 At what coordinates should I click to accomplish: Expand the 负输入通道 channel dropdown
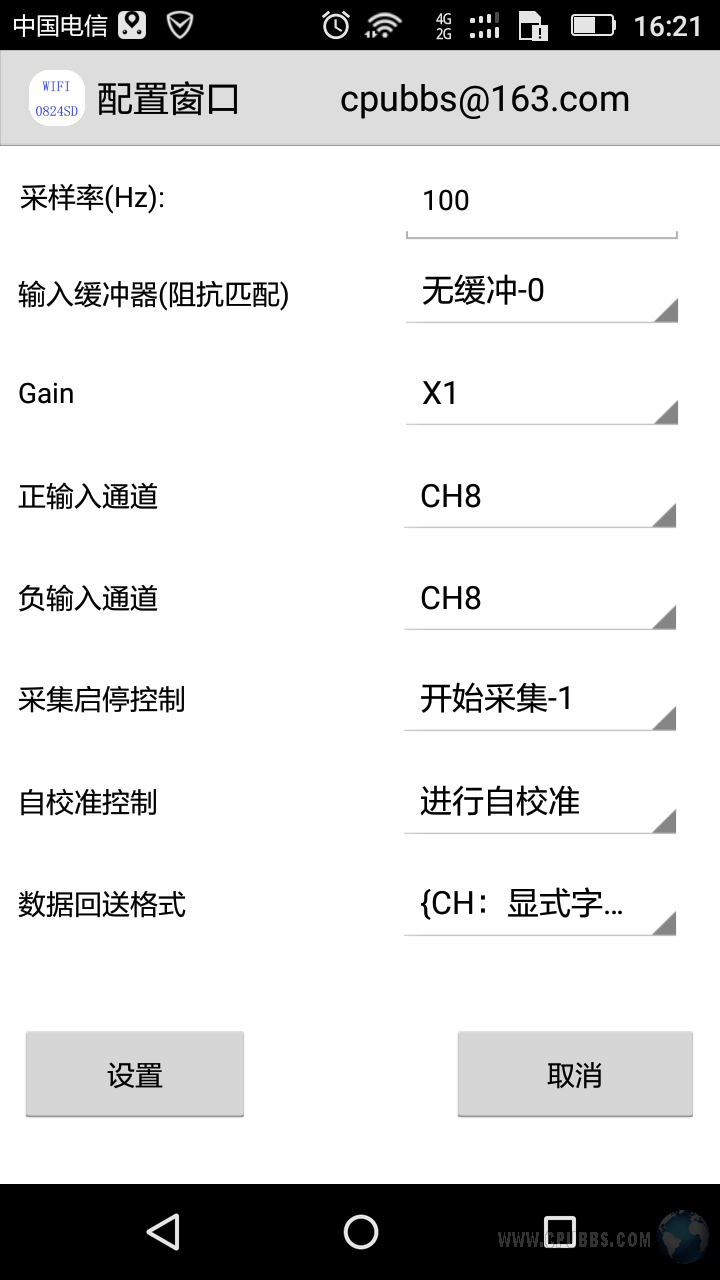[x=540, y=599]
